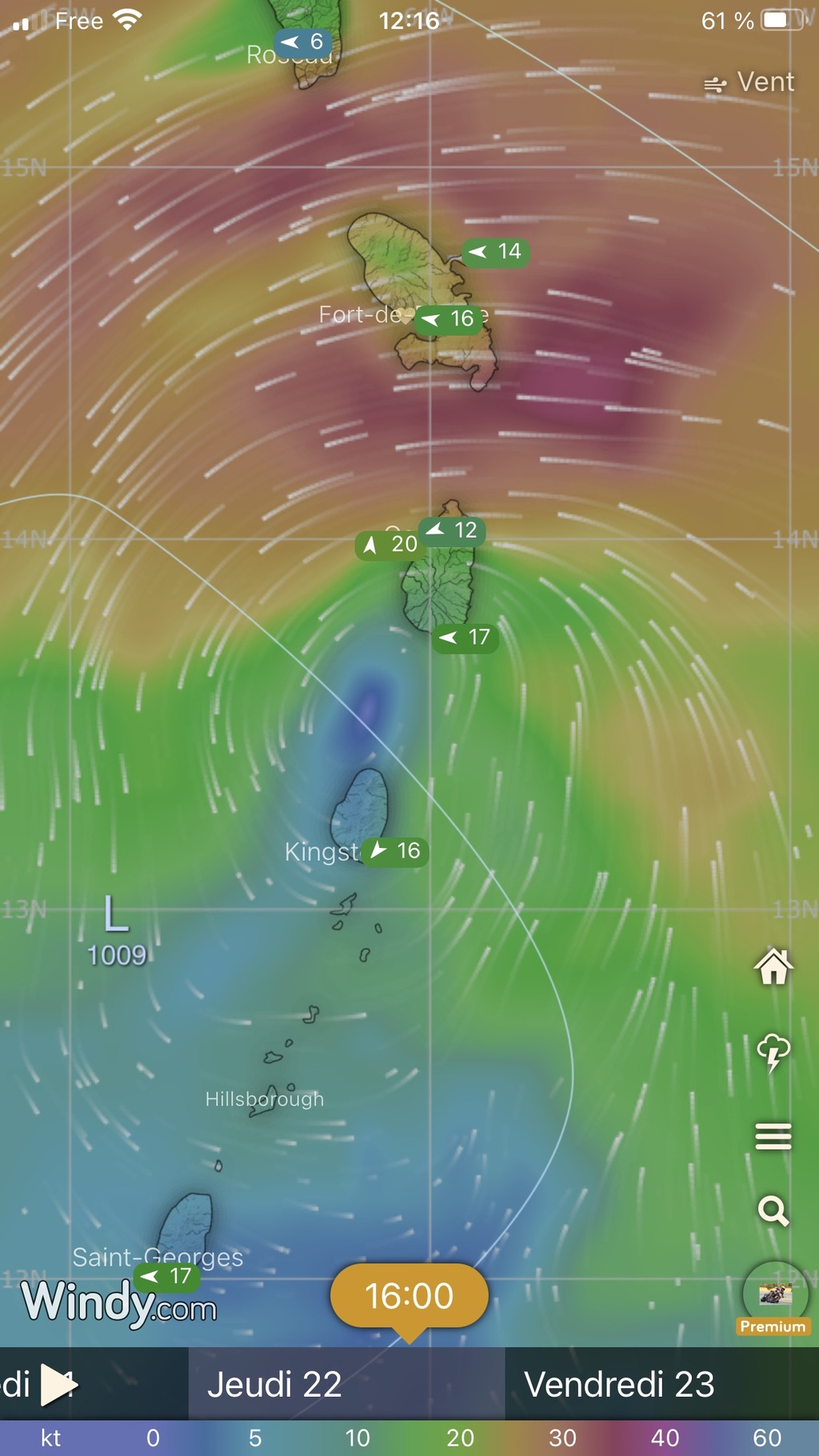The height and width of the screenshot is (1456, 819).
Task: Start forecast animation playback
Action: pyautogui.click(x=58, y=1384)
